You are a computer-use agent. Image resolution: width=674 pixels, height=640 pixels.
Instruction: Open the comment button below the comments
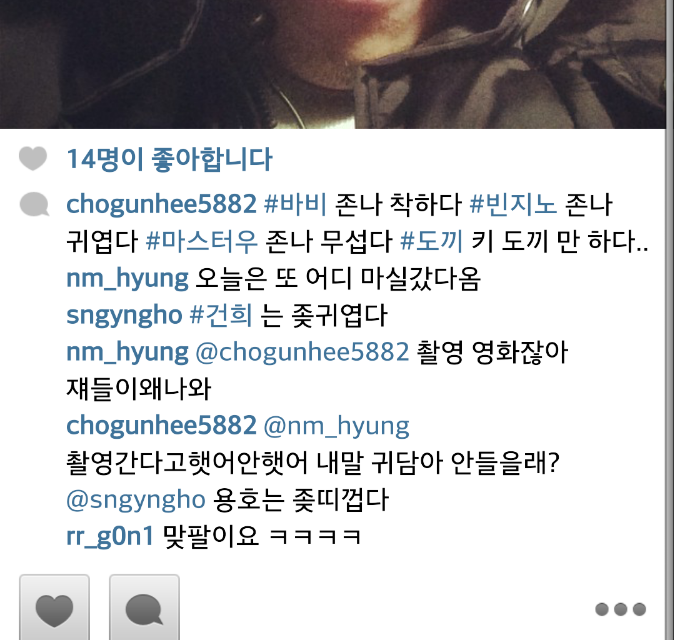144,607
